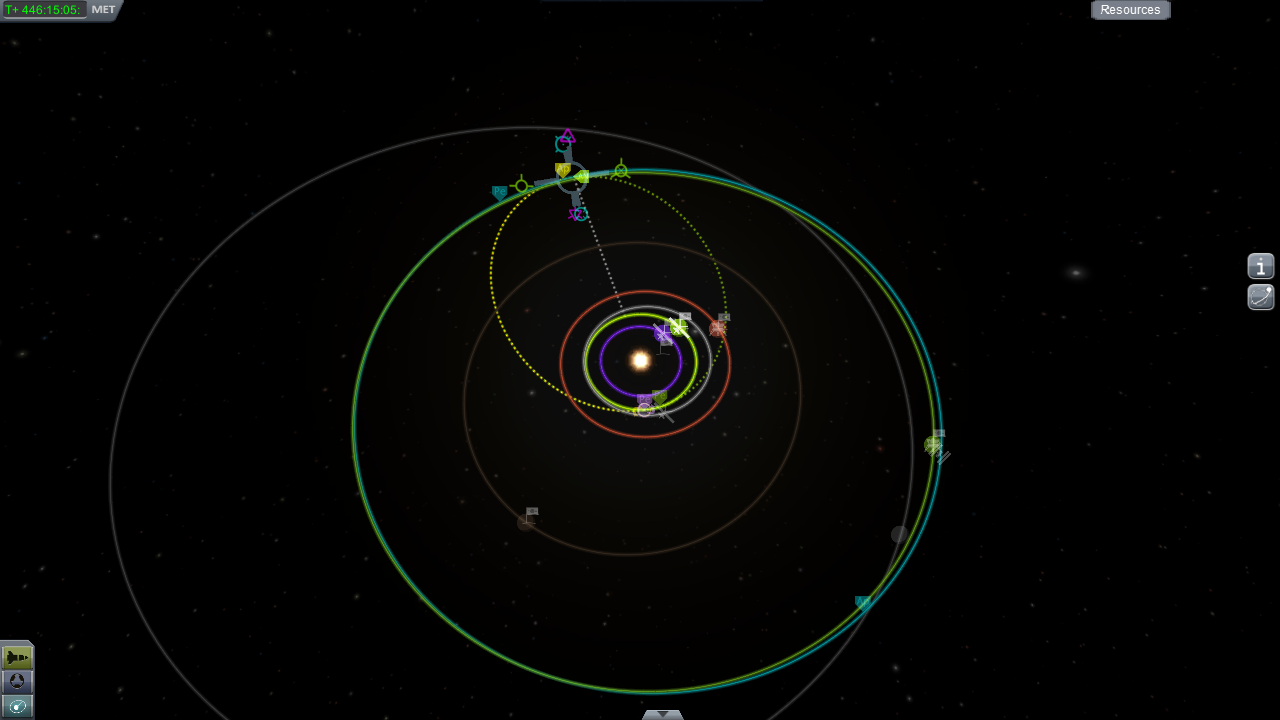Open the Resources panel
Viewport: 1280px width, 720px height.
coord(1130,10)
